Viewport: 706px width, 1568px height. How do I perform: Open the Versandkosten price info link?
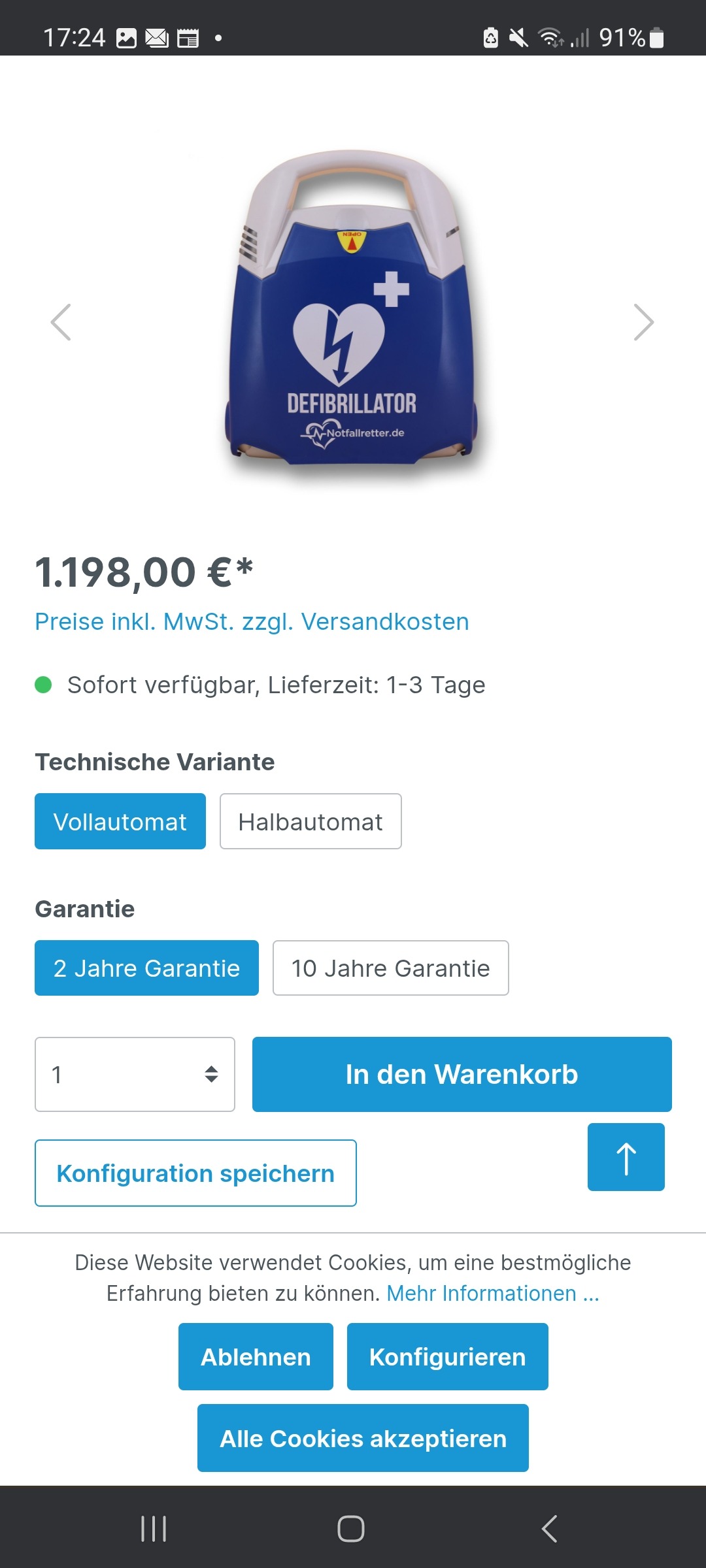pos(252,621)
